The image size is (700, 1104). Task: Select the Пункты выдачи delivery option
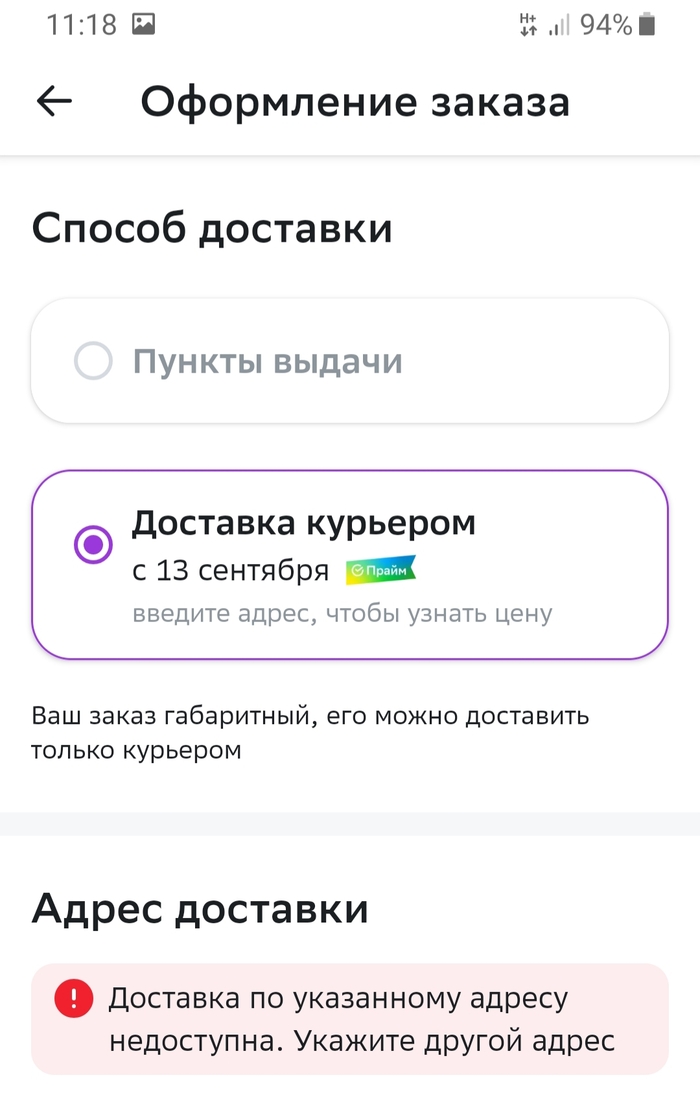pos(94,362)
